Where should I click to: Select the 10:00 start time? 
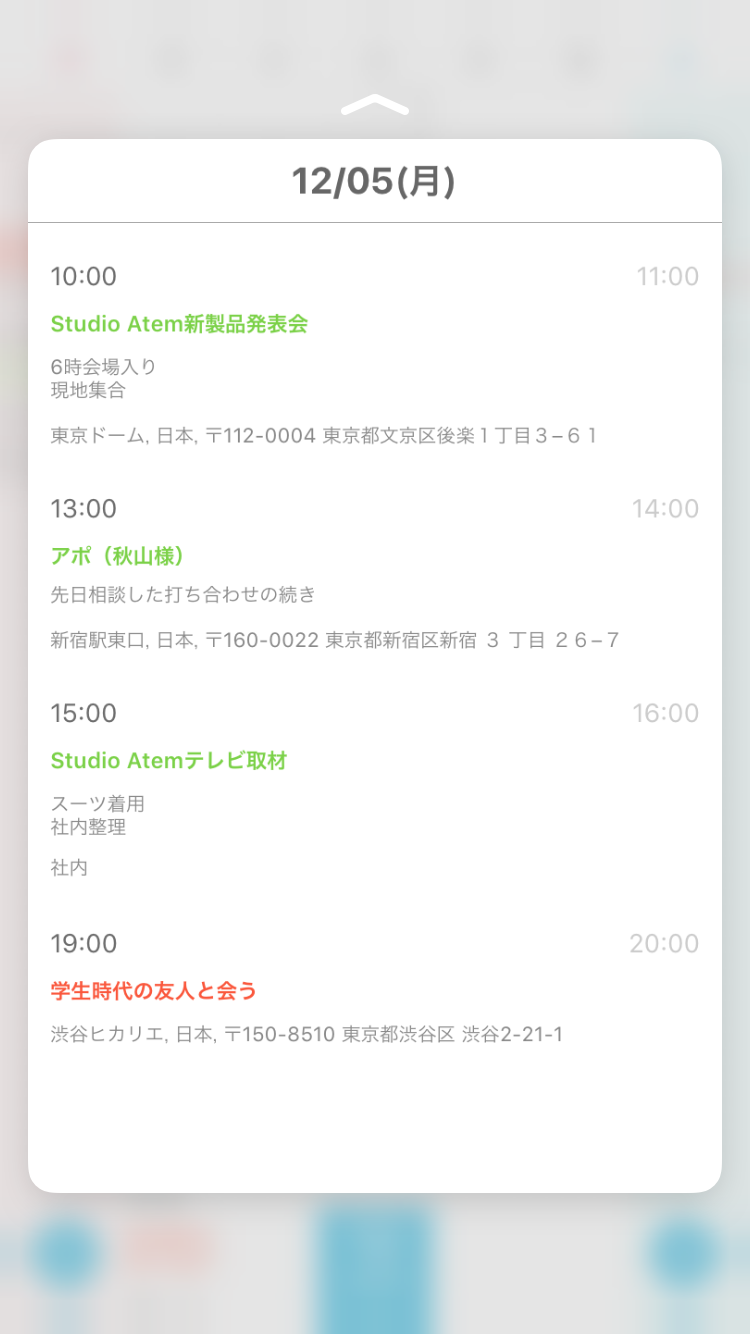tap(84, 276)
